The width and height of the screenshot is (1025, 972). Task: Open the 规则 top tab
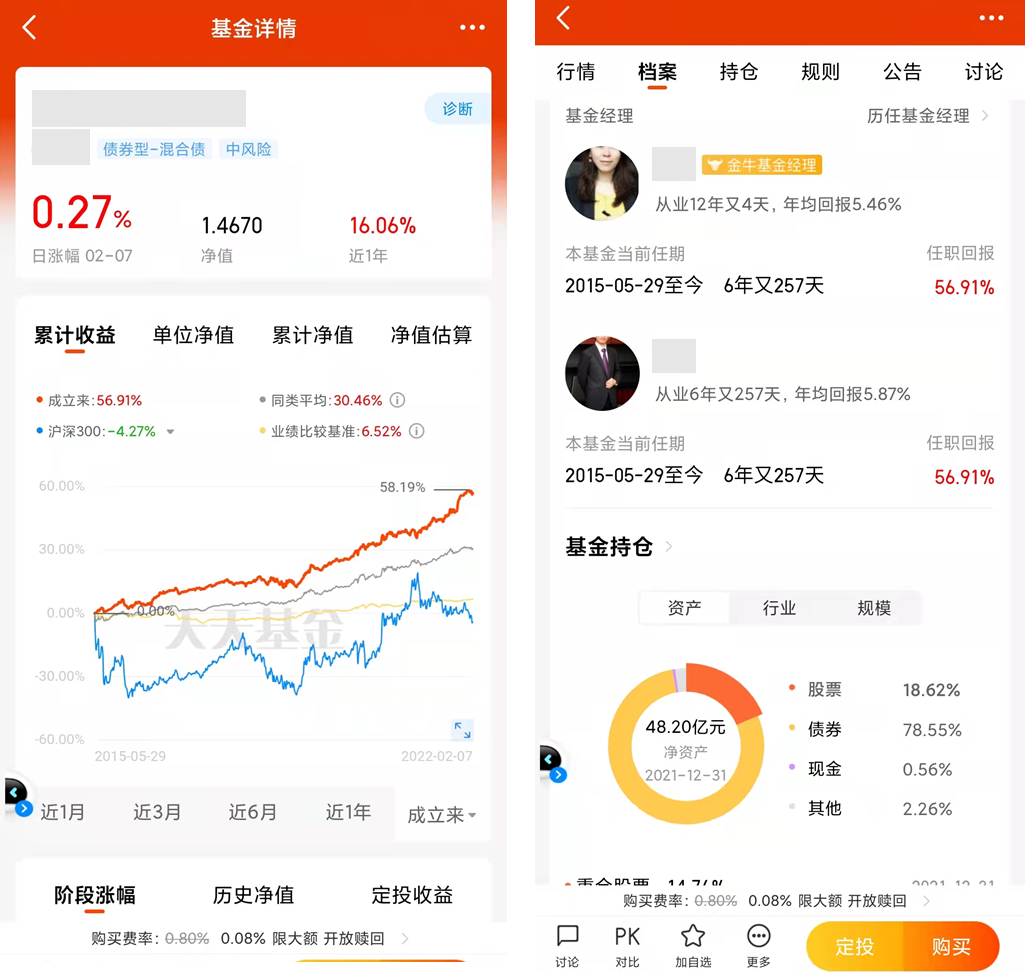pyautogui.click(x=820, y=72)
